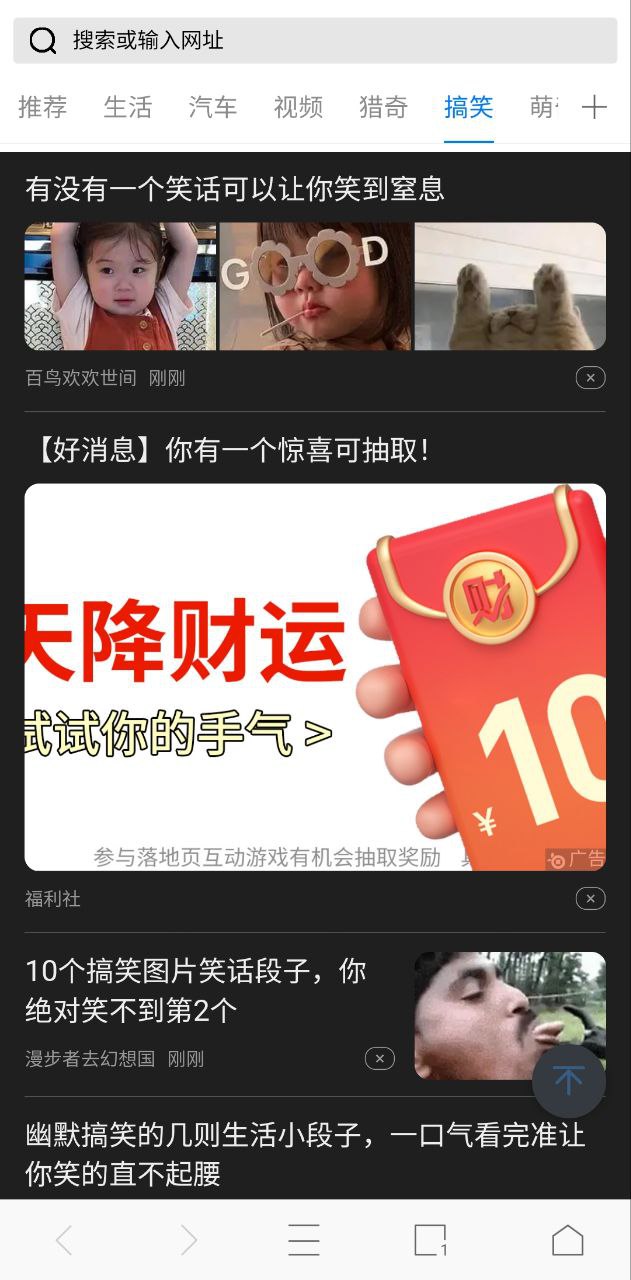Switch to the 生活 tab
Image resolution: width=631 pixels, height=1280 pixels.
(128, 108)
